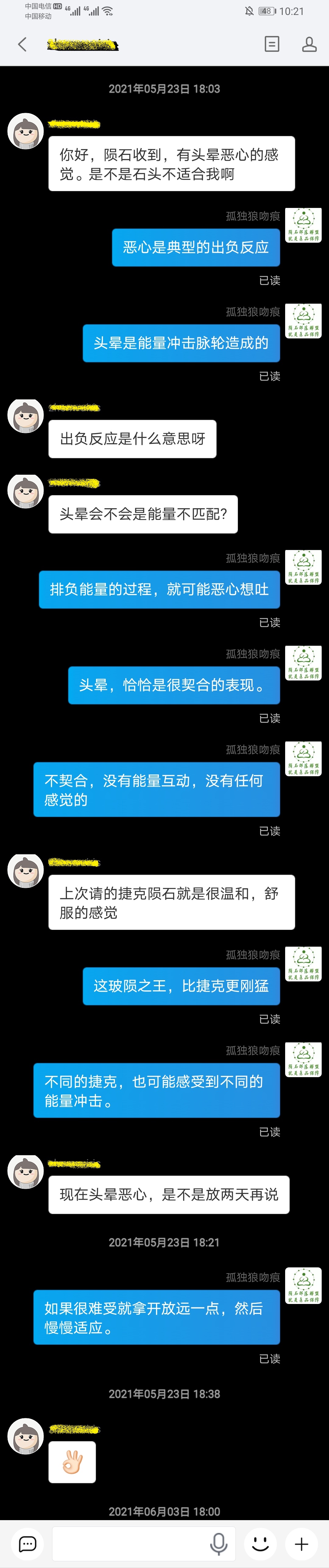Open the plus attachments menu
The height and width of the screenshot is (1568, 329).
302,1543
